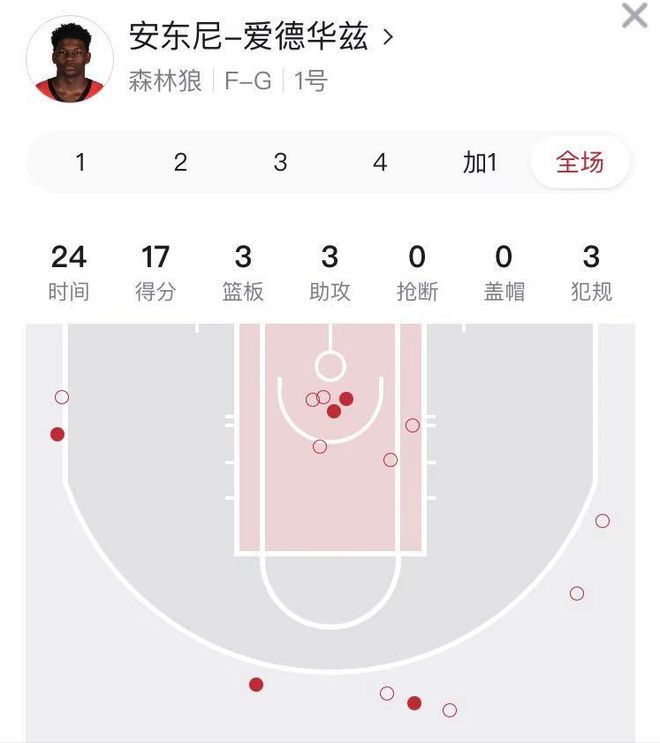Image resolution: width=660 pixels, height=743 pixels.
Task: Select quarter 2 tab
Action: click(180, 162)
